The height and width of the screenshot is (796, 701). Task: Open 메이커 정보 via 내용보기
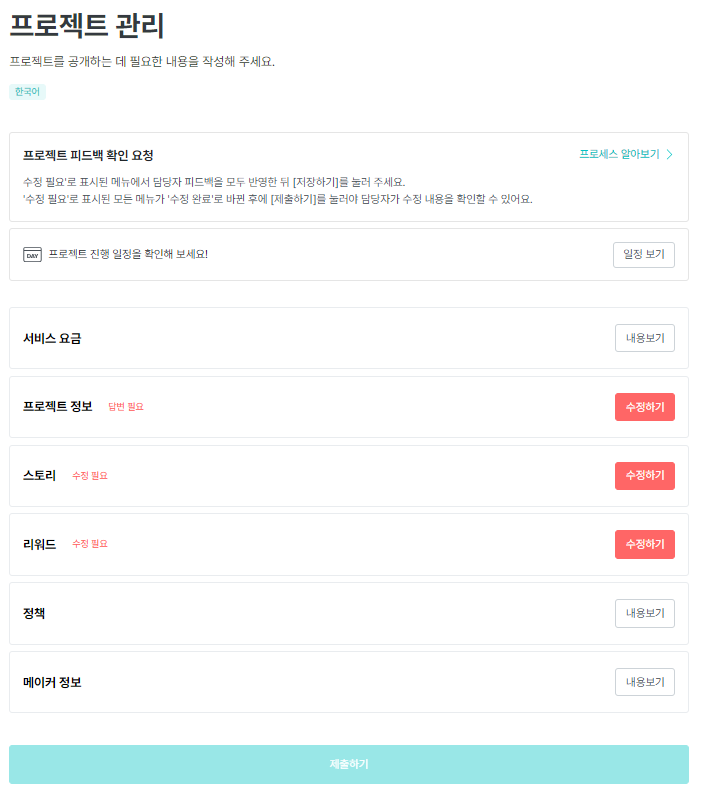[644, 682]
